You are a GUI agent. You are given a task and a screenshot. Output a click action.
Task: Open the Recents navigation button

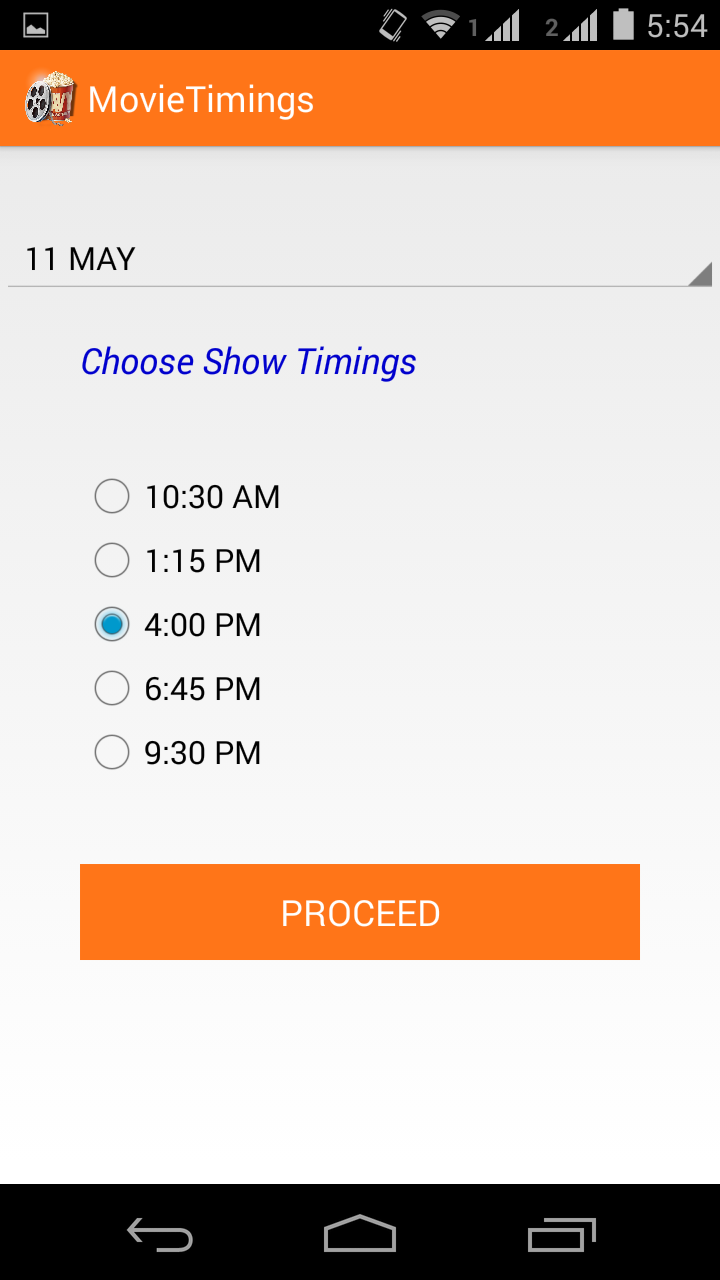[560, 1235]
